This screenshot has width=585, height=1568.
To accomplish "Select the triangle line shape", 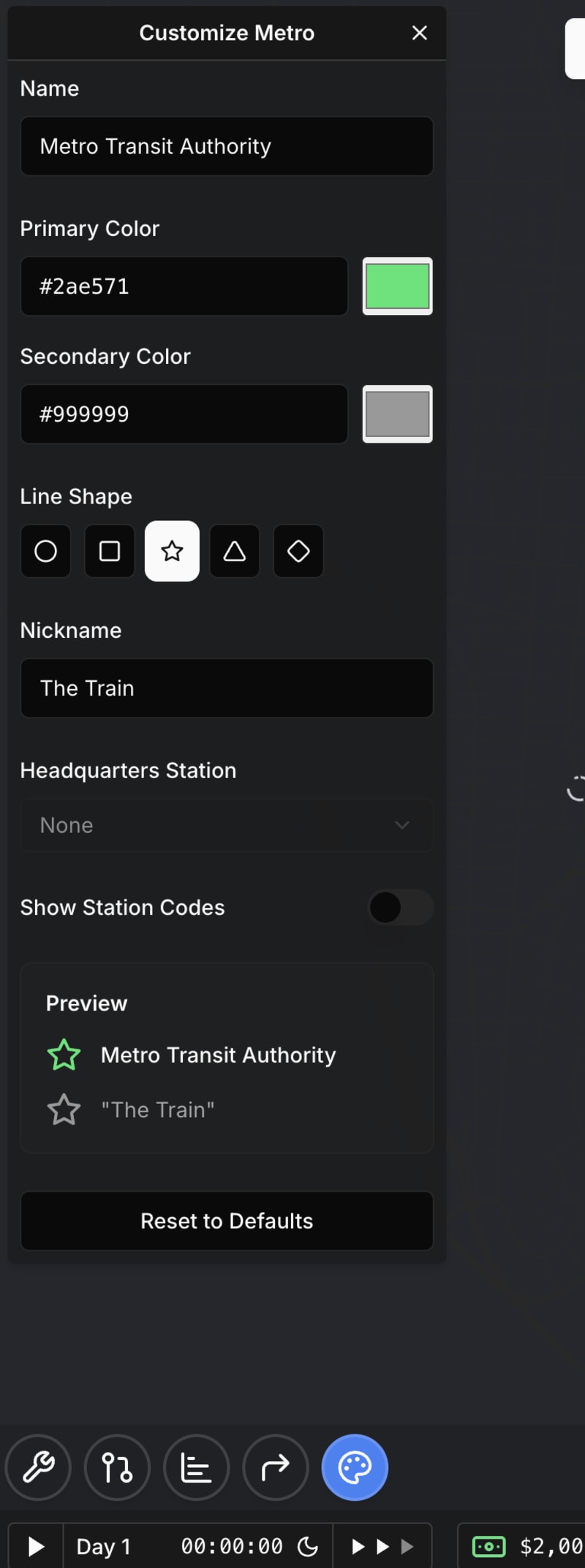I will coord(234,552).
